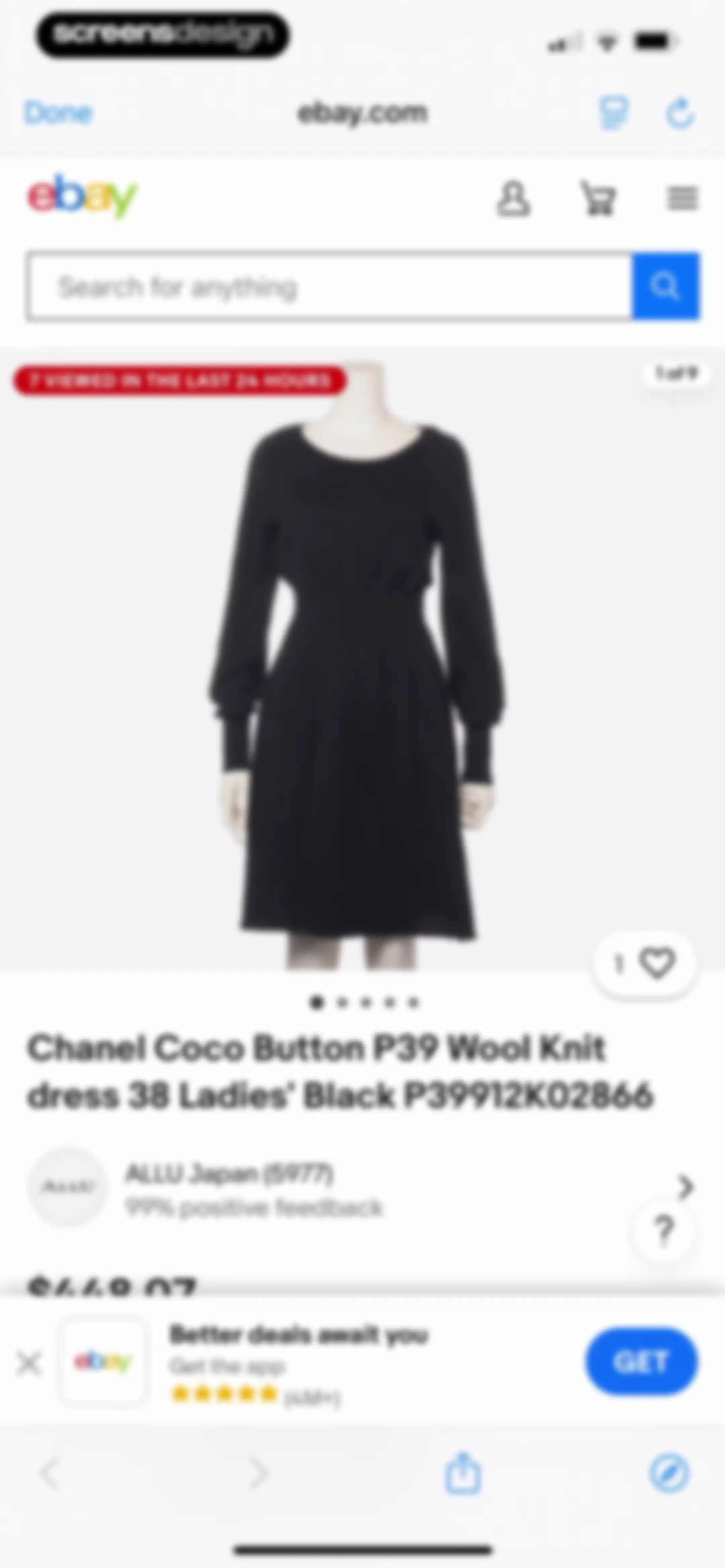Open in Safari via the compass icon
This screenshot has width=725, height=1568.
(x=669, y=1473)
